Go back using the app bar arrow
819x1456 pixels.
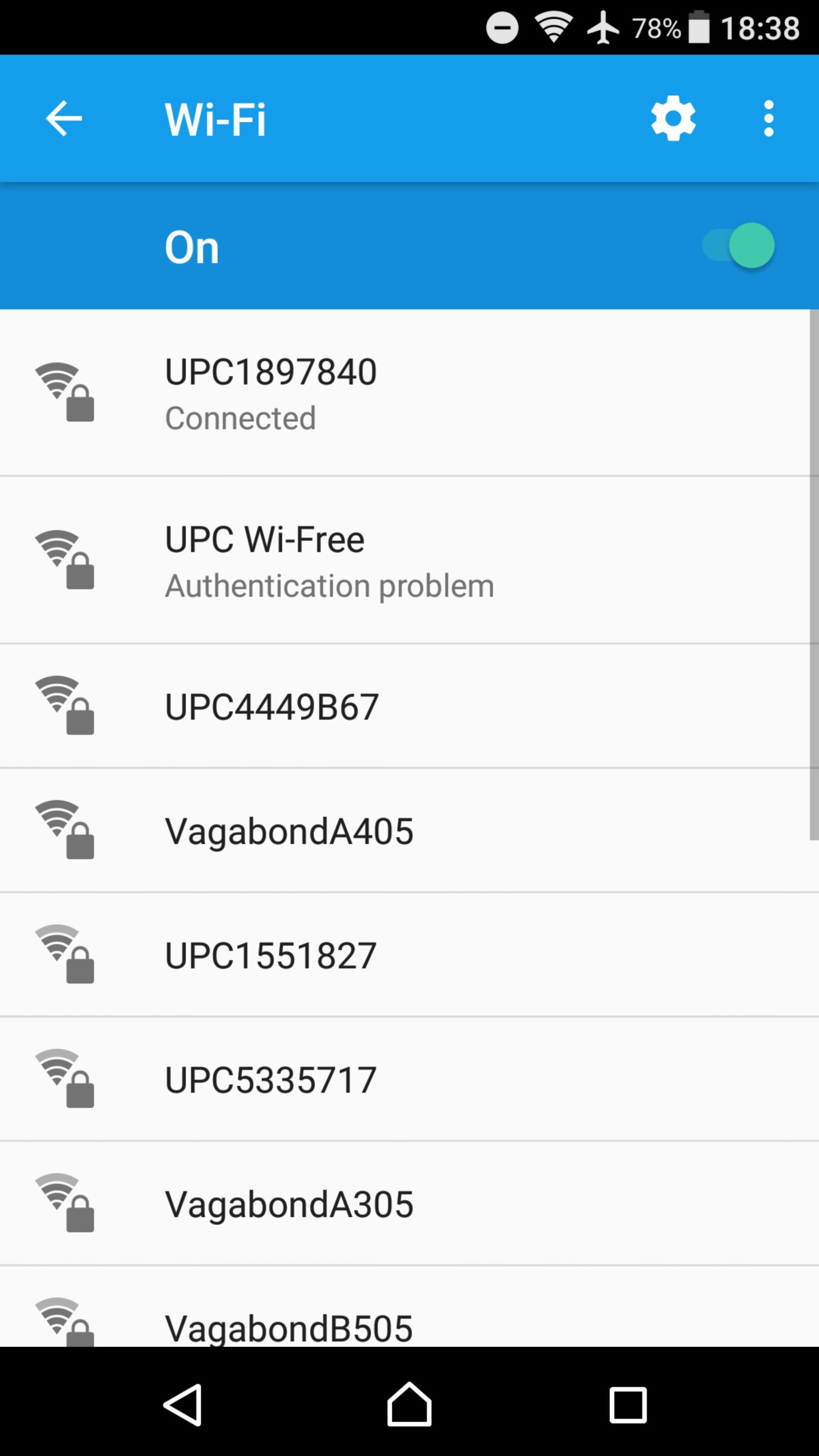[x=63, y=119]
